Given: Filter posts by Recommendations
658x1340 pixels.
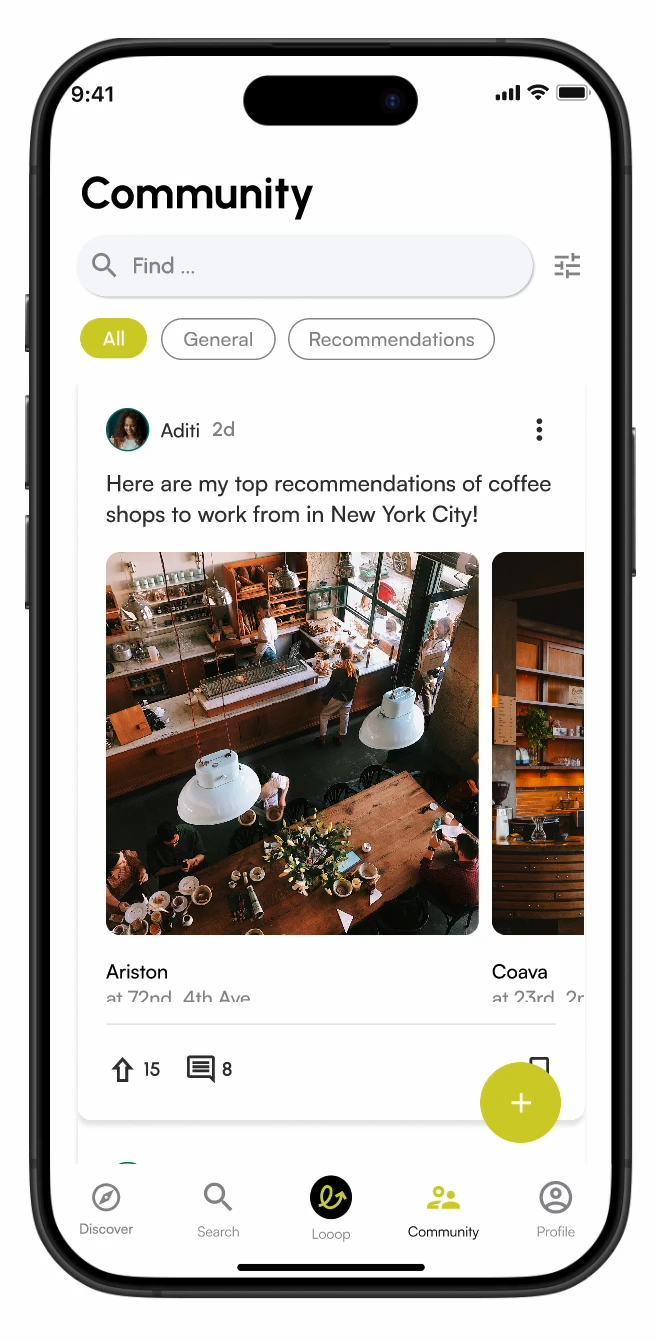Looking at the screenshot, I should (391, 339).
